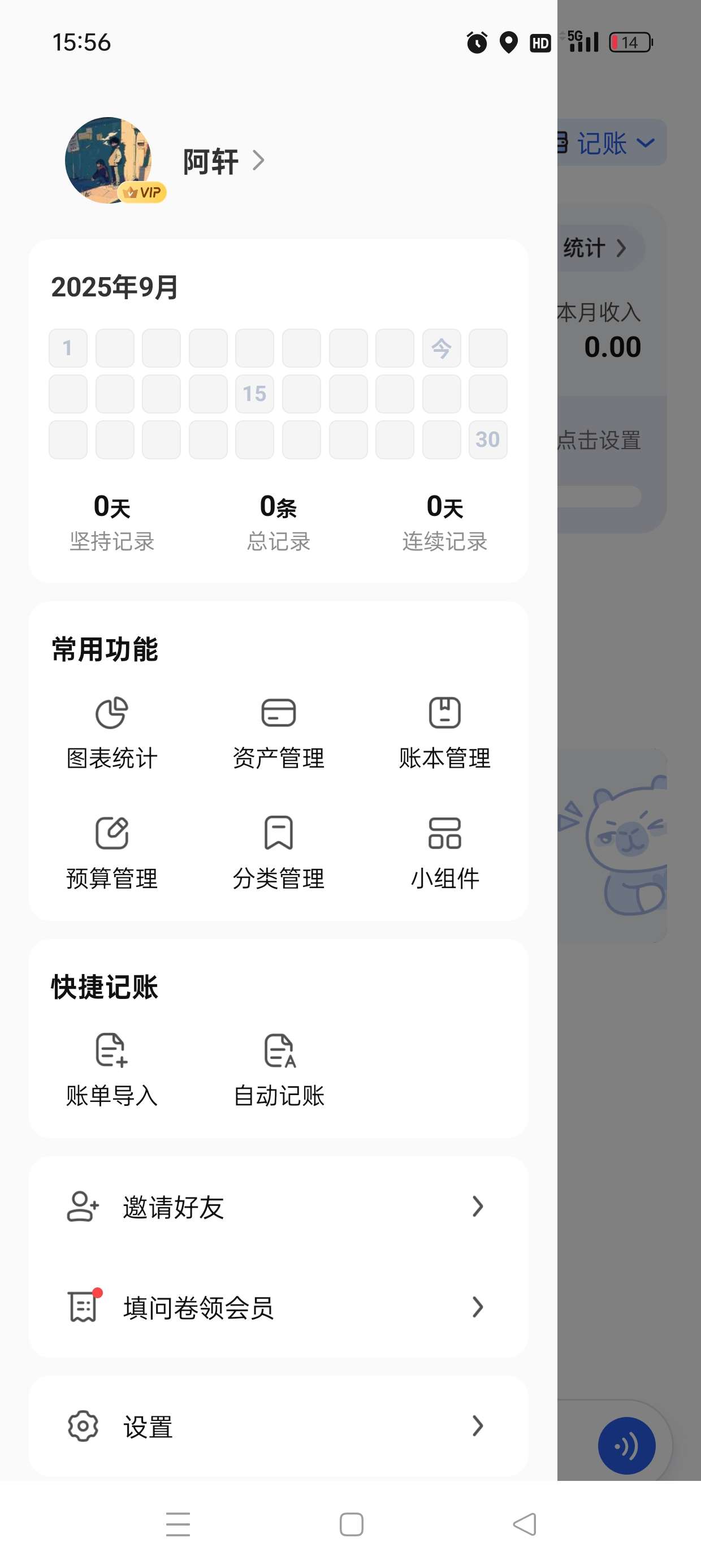Select the 今 today cell in the calendar
This screenshot has width=701, height=1568.
point(441,348)
